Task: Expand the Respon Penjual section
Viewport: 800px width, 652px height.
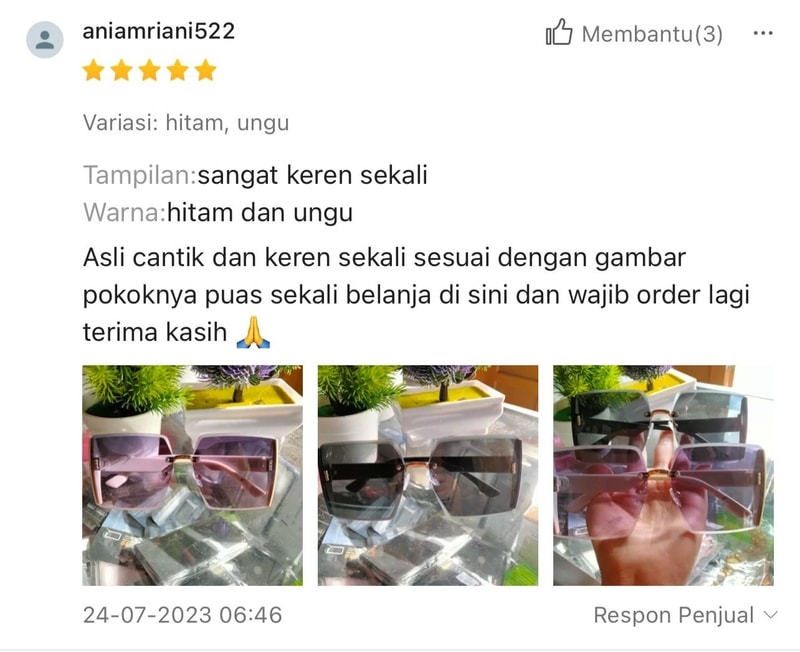Action: click(x=685, y=615)
